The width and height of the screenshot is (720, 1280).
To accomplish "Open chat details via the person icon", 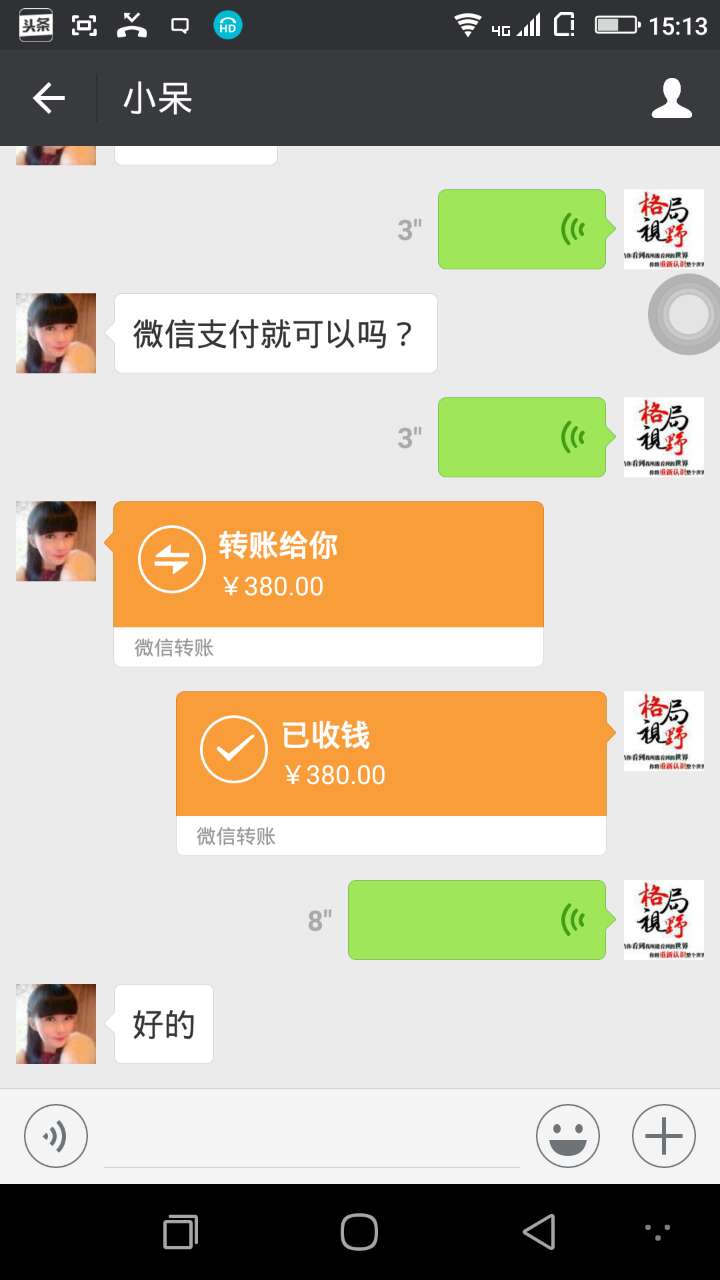I will pos(672,98).
